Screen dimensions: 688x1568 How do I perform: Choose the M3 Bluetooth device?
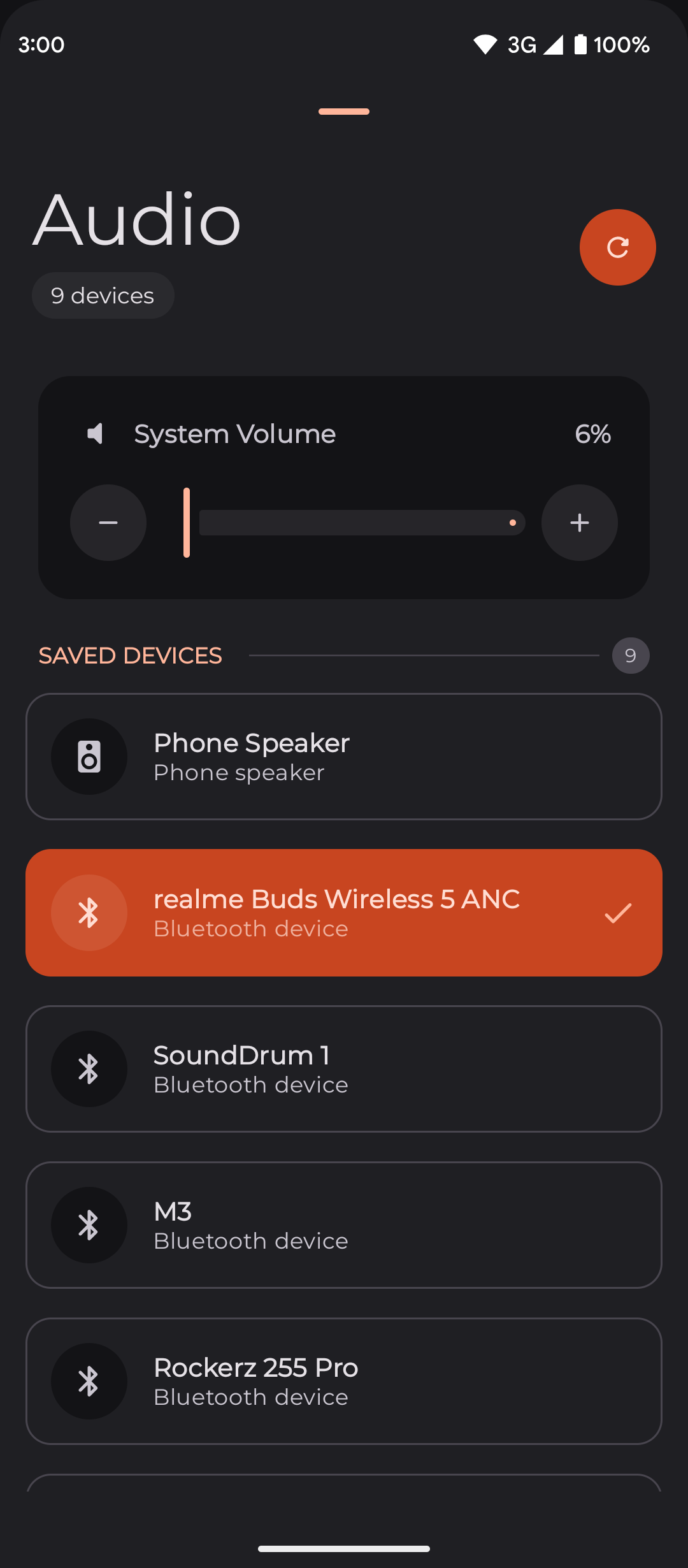click(x=344, y=1225)
